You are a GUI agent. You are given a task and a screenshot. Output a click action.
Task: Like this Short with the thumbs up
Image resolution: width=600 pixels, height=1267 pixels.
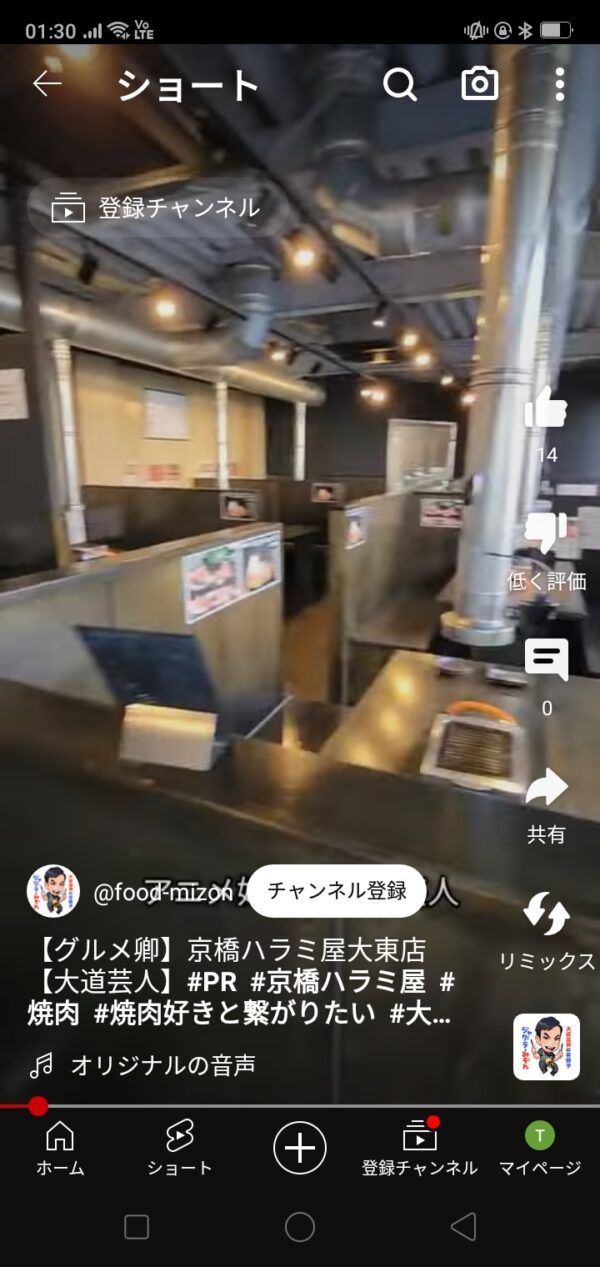coord(546,407)
